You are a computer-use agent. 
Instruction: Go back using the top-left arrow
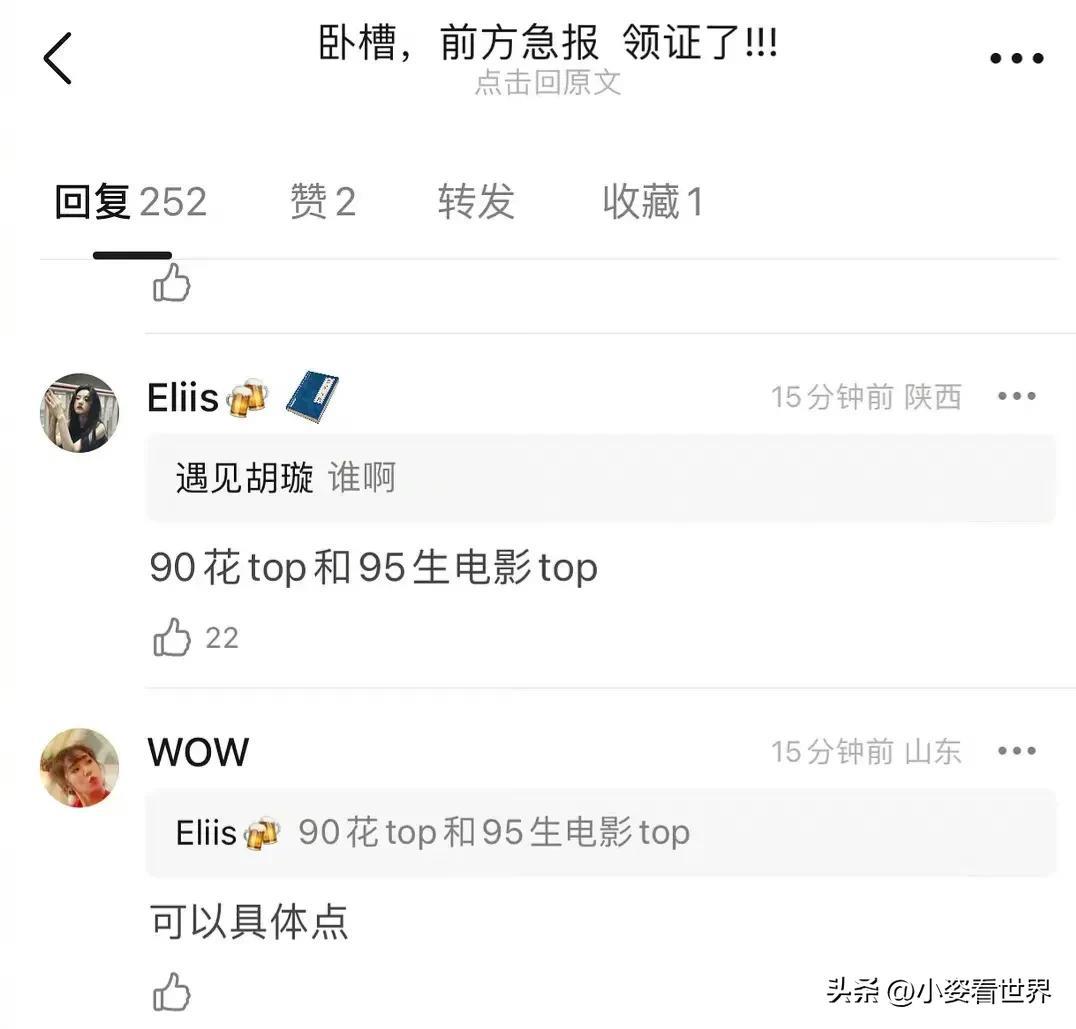58,58
